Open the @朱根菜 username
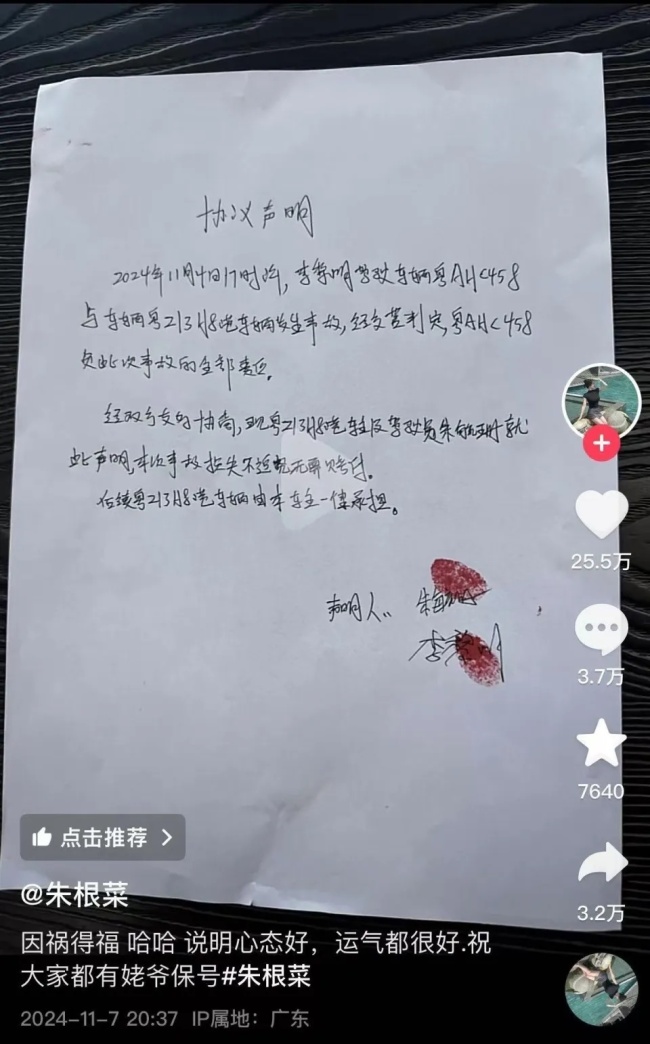The width and height of the screenshot is (650, 1044). (75, 895)
